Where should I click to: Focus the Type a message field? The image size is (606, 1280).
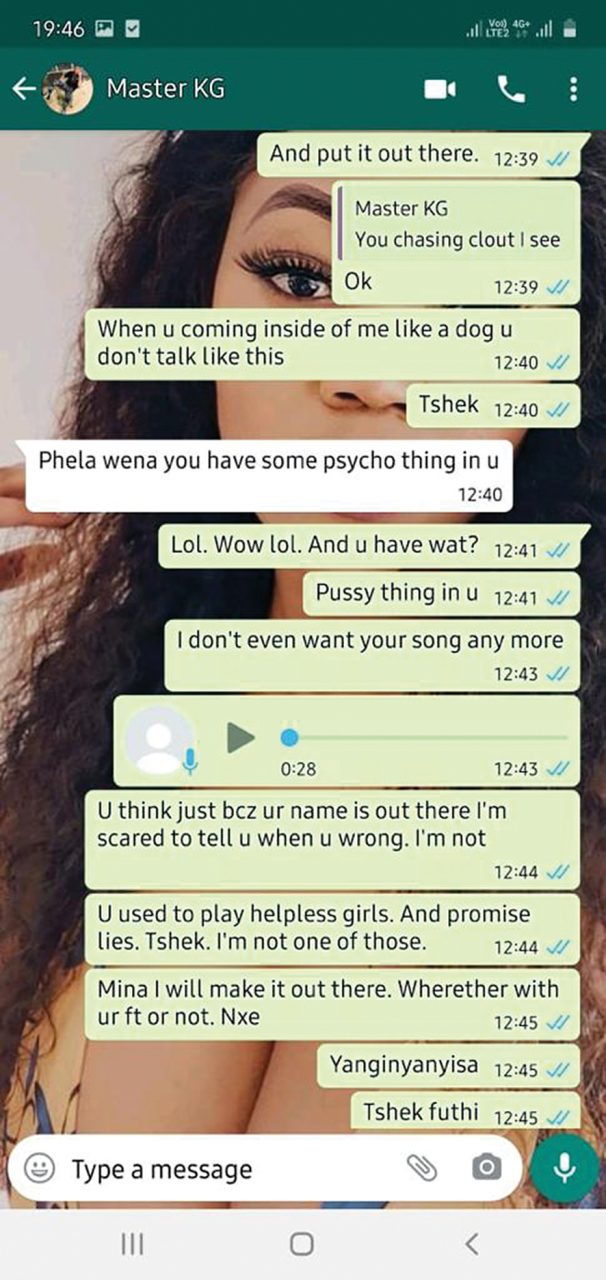[x=228, y=1169]
